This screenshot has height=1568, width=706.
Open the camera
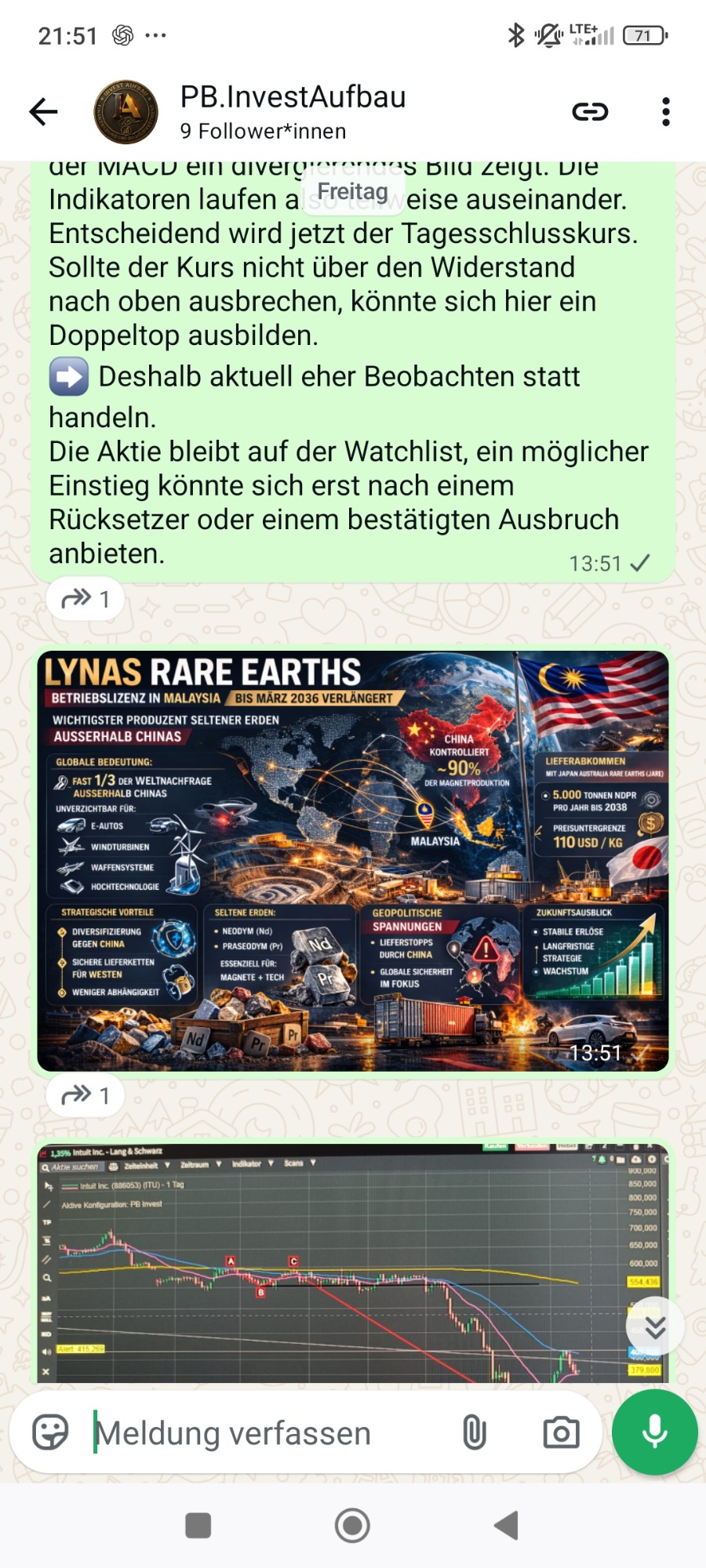point(561,1433)
